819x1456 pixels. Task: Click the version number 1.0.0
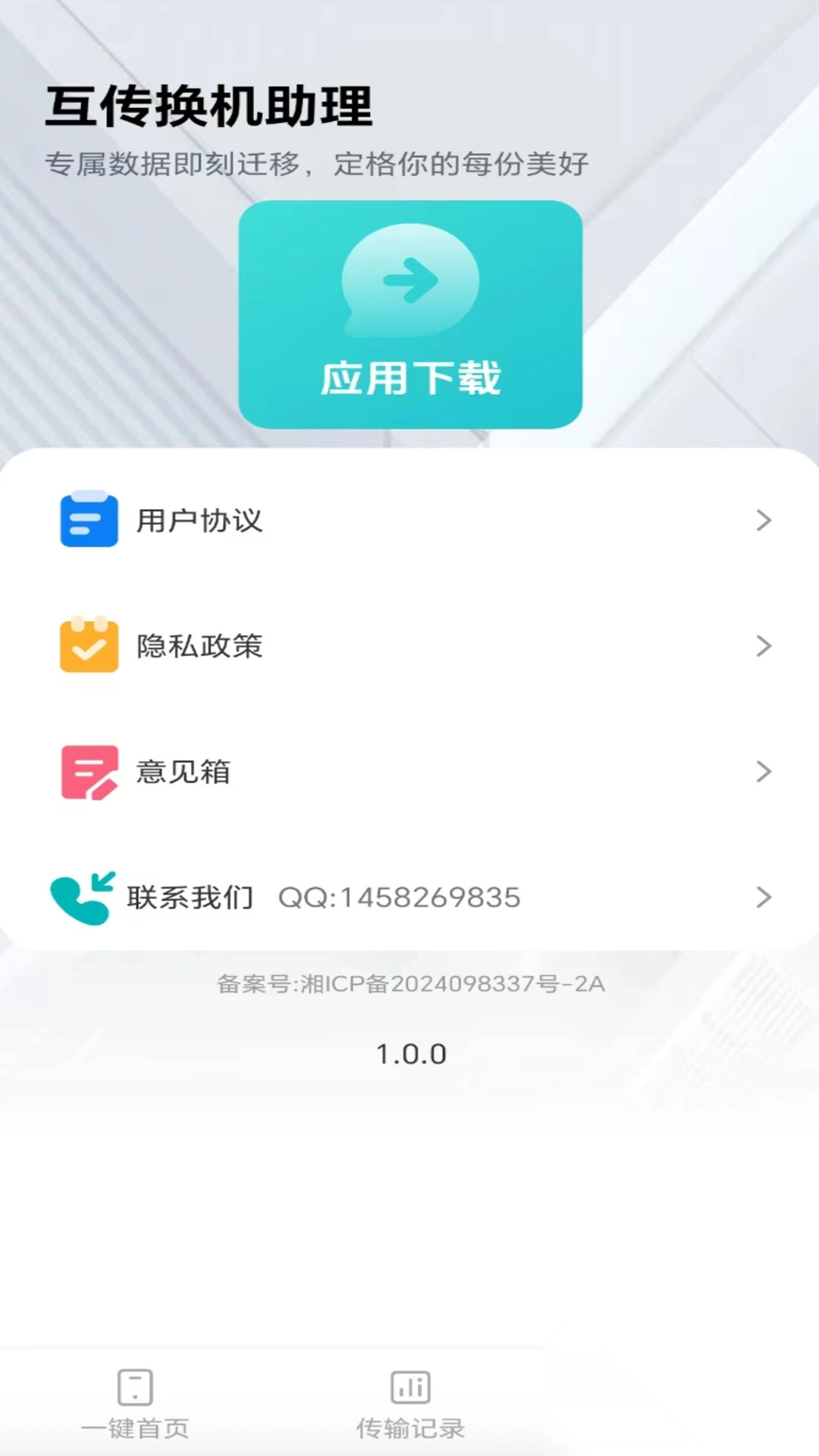click(x=409, y=1053)
